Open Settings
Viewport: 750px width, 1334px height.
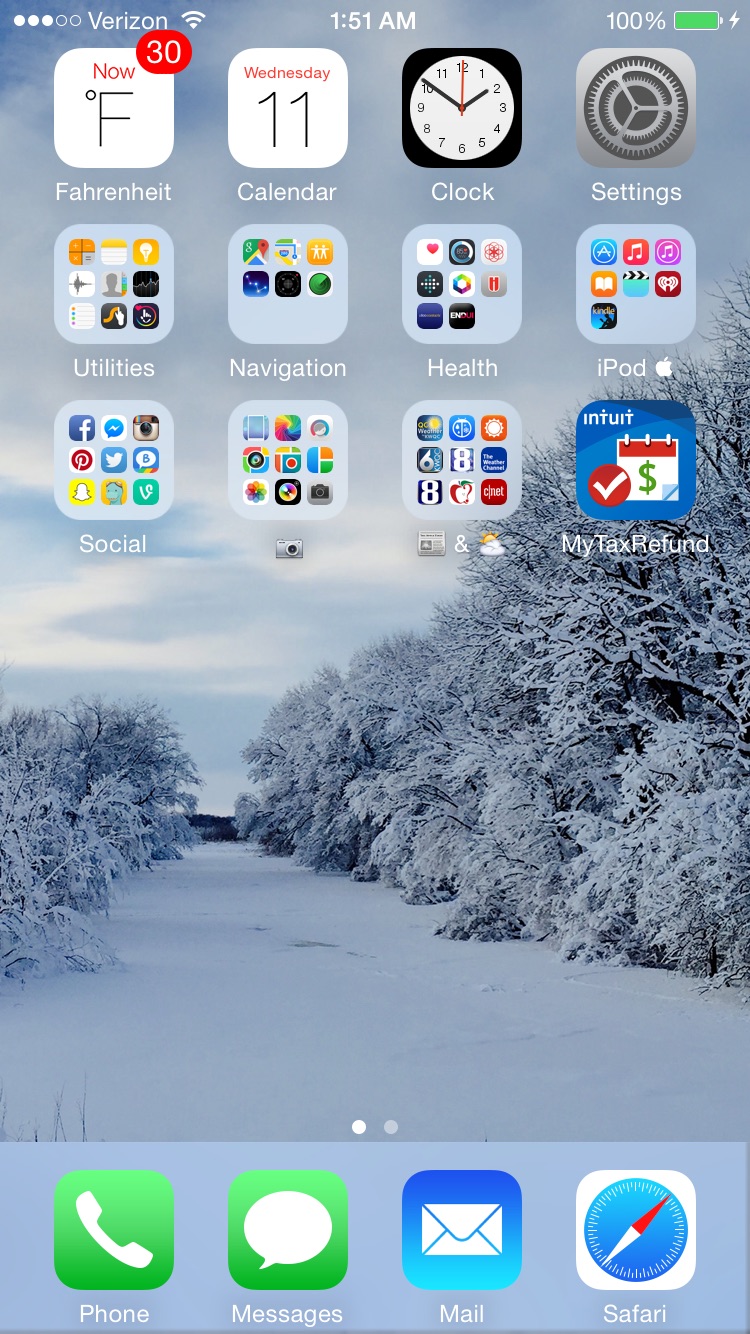[636, 108]
